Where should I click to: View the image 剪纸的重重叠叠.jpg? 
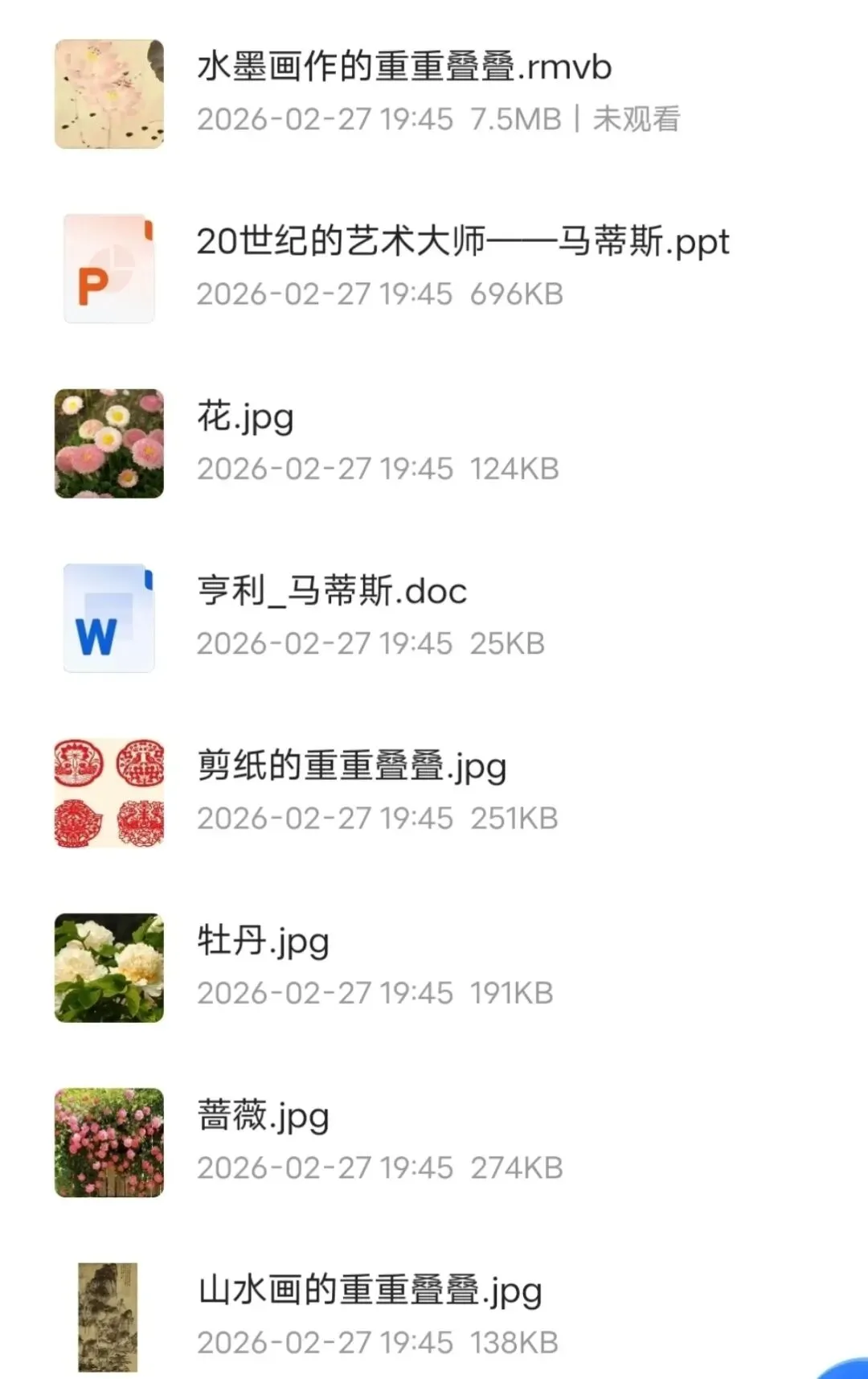pos(351,766)
